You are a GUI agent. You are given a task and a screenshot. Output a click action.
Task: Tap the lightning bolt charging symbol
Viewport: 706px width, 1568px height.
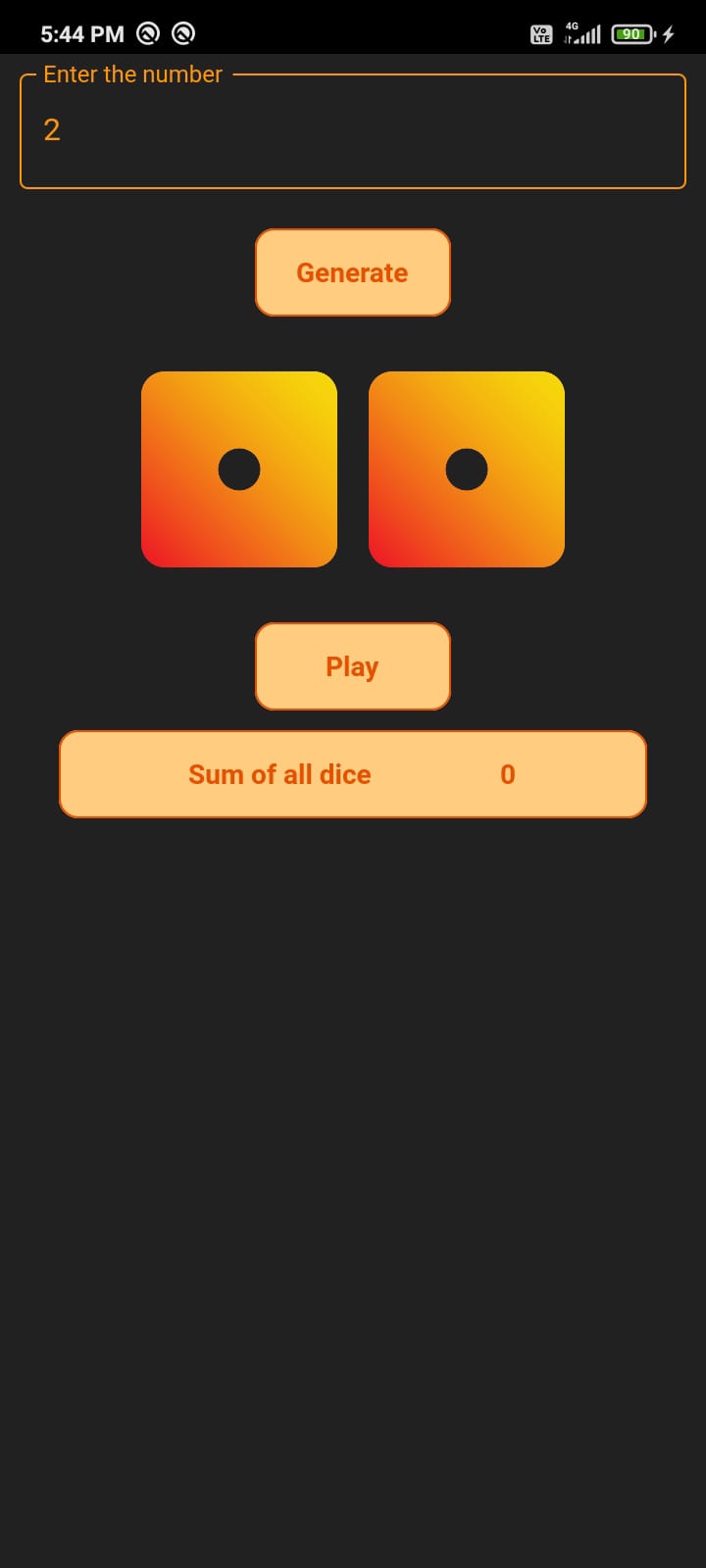click(x=666, y=32)
